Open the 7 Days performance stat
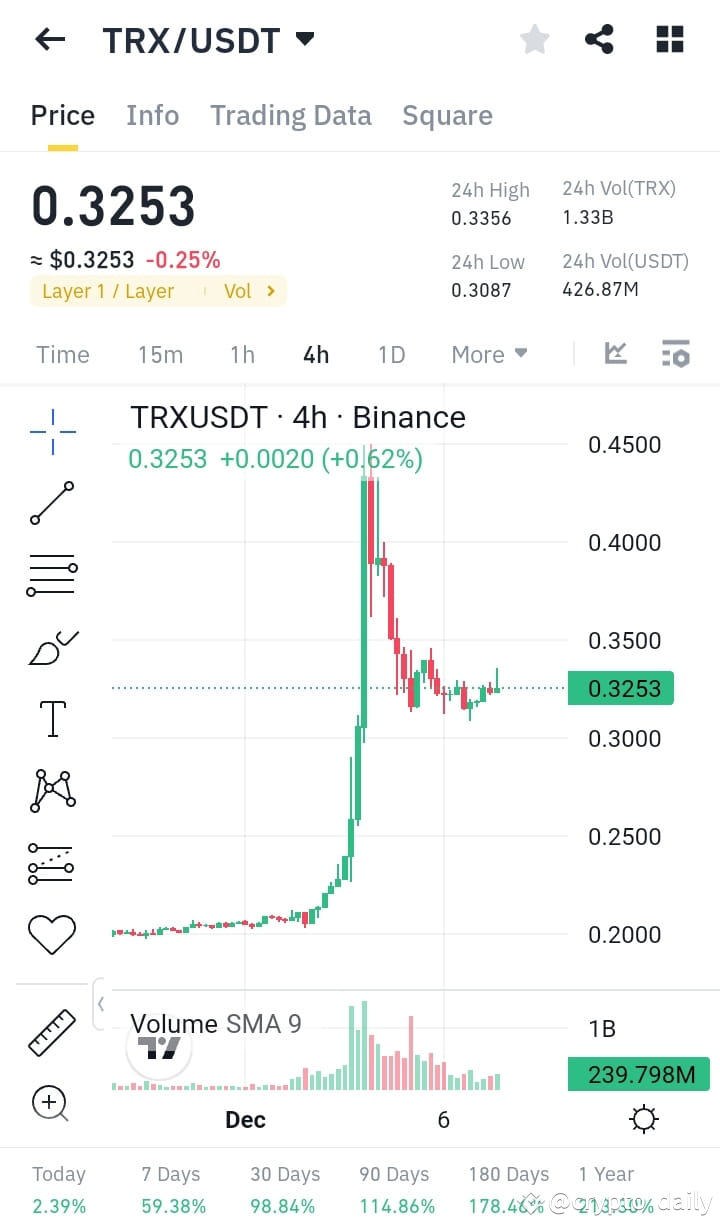This screenshot has width=720, height=1224. coord(172,1188)
